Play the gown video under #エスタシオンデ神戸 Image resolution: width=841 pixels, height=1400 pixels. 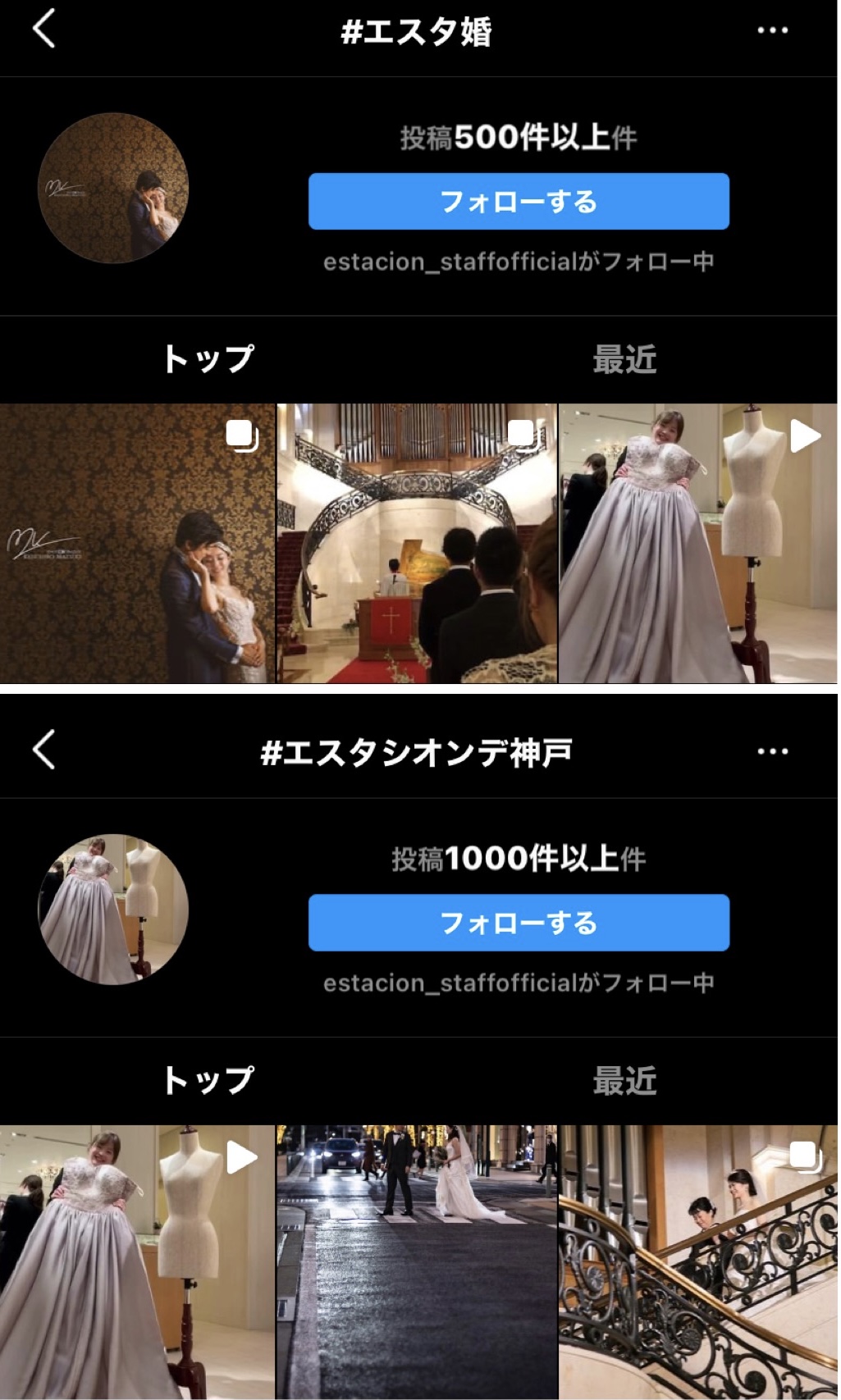137,1262
